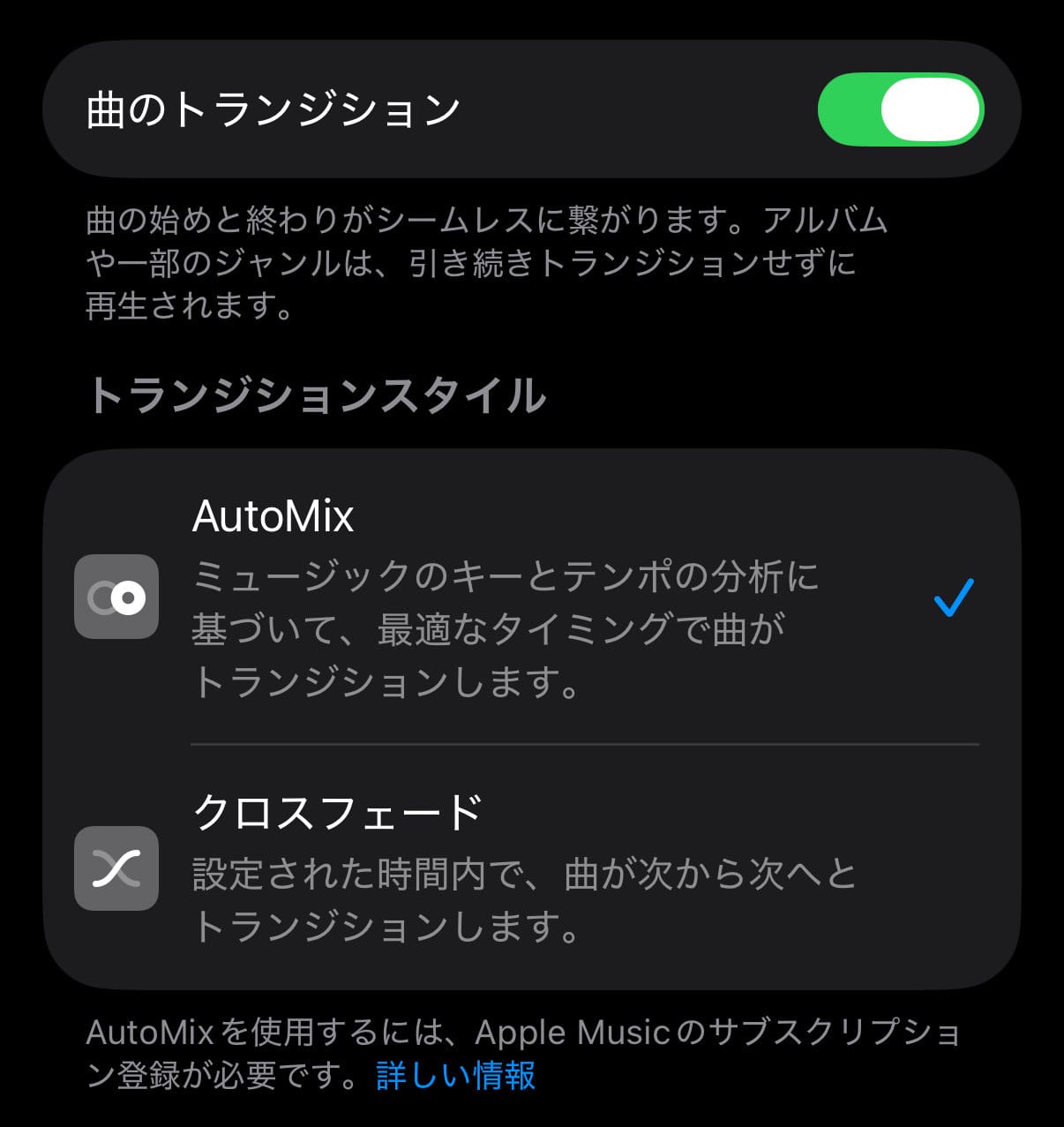Open the 詳しい情報 link

coord(455,1075)
